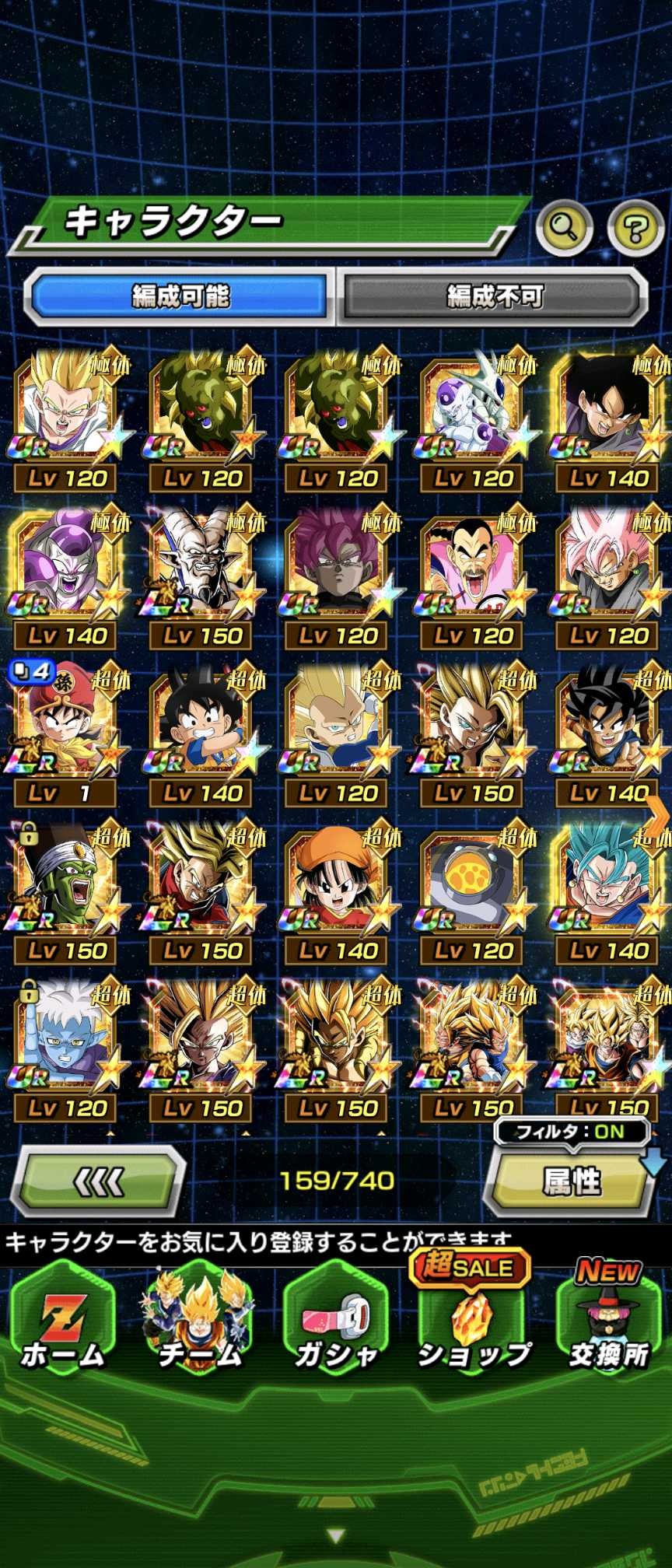Select the Lv 1 LR character with x4 badge
The width and height of the screenshot is (672, 1568).
click(x=65, y=735)
